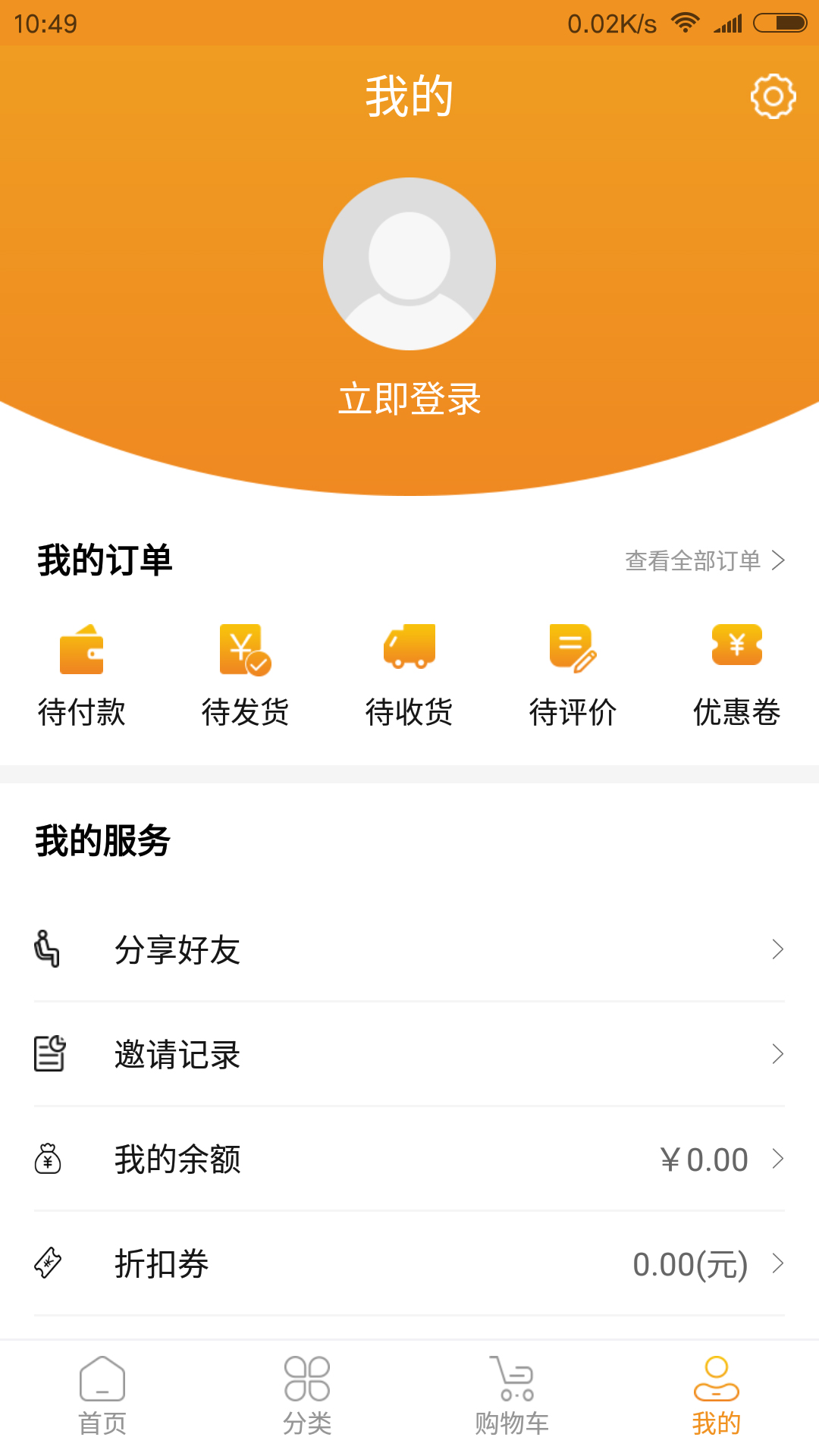The image size is (819, 1456).
Task: Open 优惠卷 coupons
Action: 737,675
